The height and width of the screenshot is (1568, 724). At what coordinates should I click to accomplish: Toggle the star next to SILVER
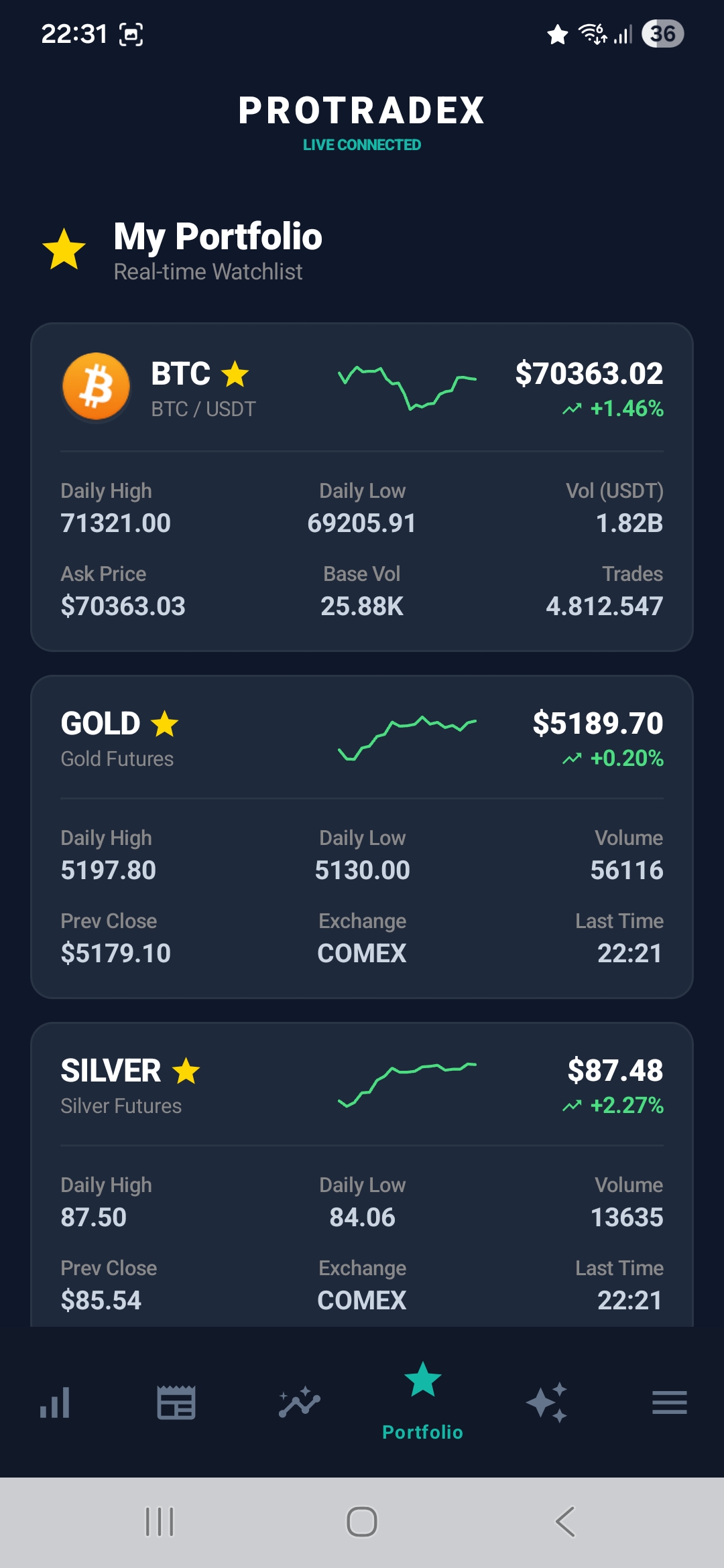click(x=186, y=1071)
